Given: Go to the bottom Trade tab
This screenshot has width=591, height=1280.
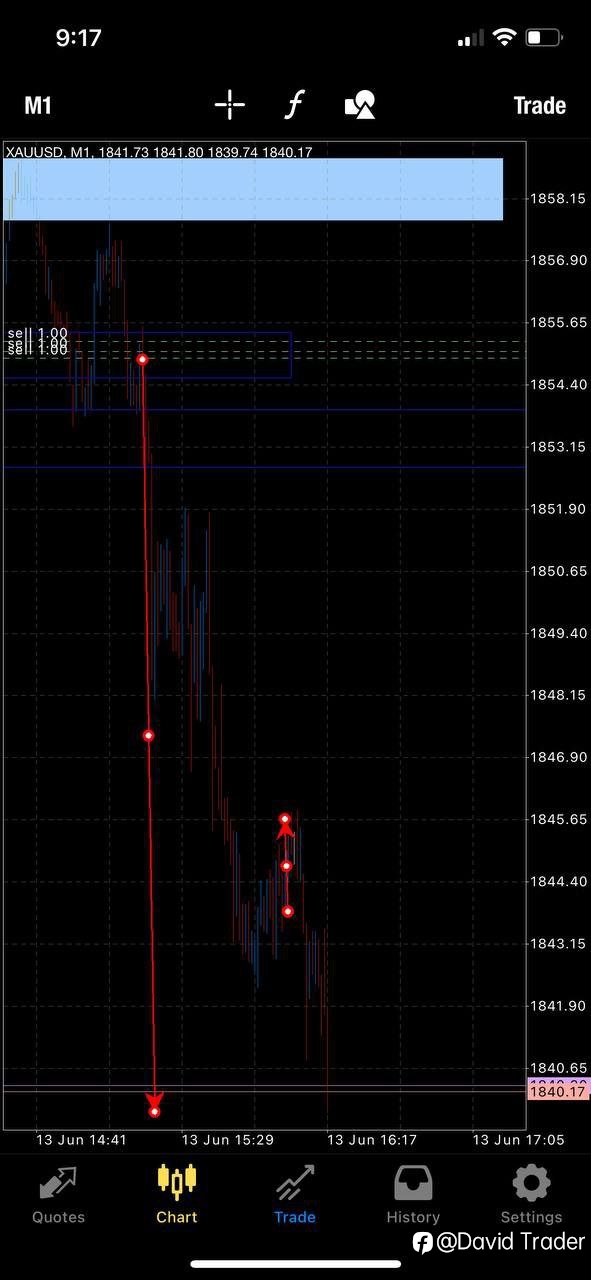Looking at the screenshot, I should (295, 1195).
